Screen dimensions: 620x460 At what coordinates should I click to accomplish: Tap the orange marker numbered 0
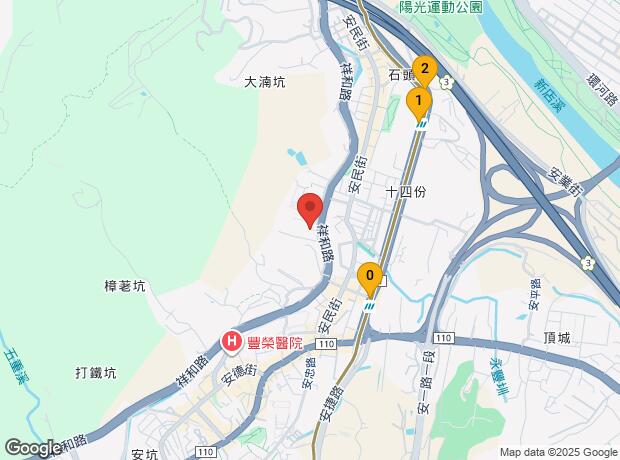[370, 277]
